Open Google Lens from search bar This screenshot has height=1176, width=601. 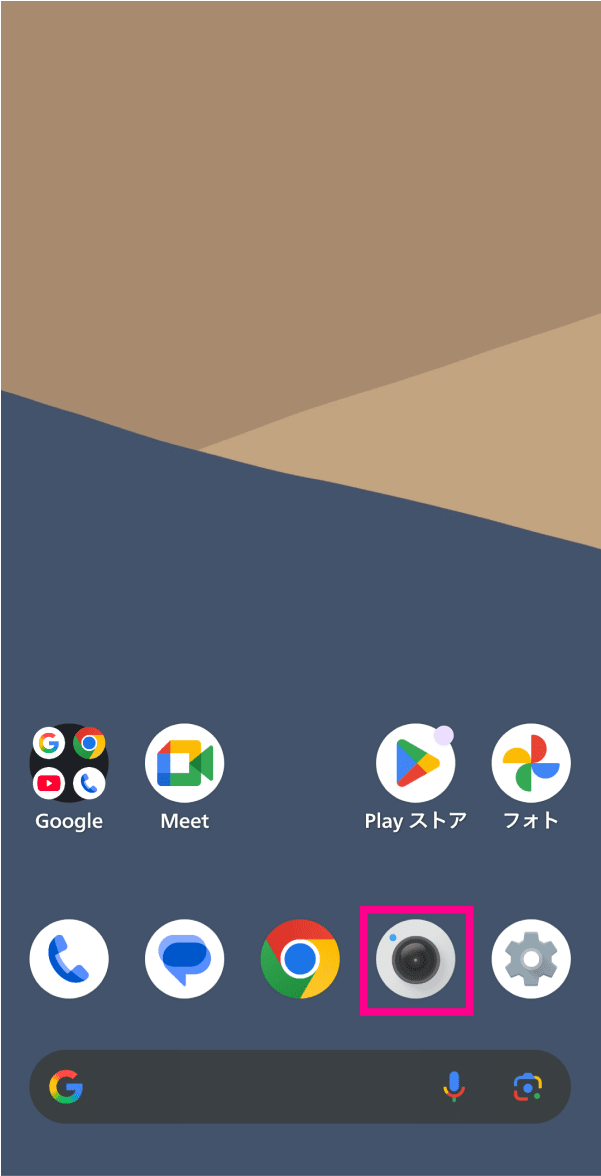tap(527, 1086)
